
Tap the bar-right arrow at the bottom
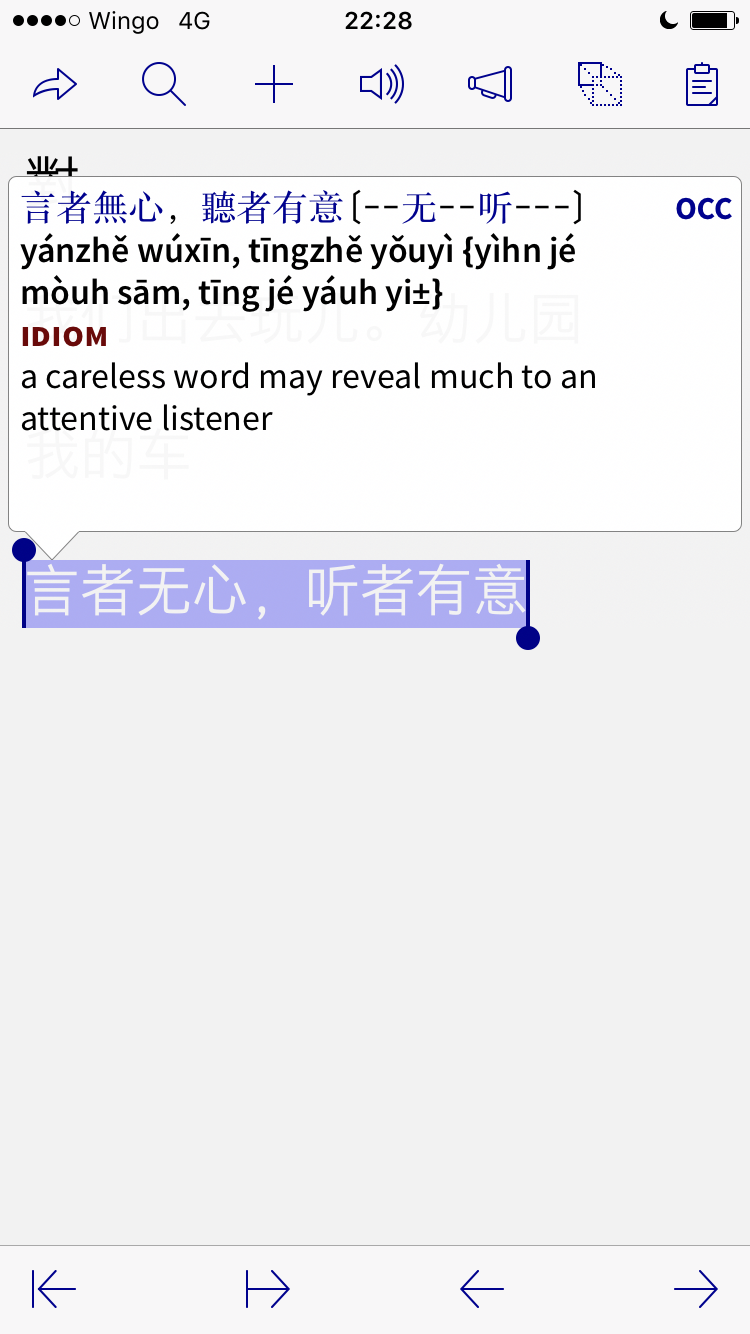point(268,1289)
